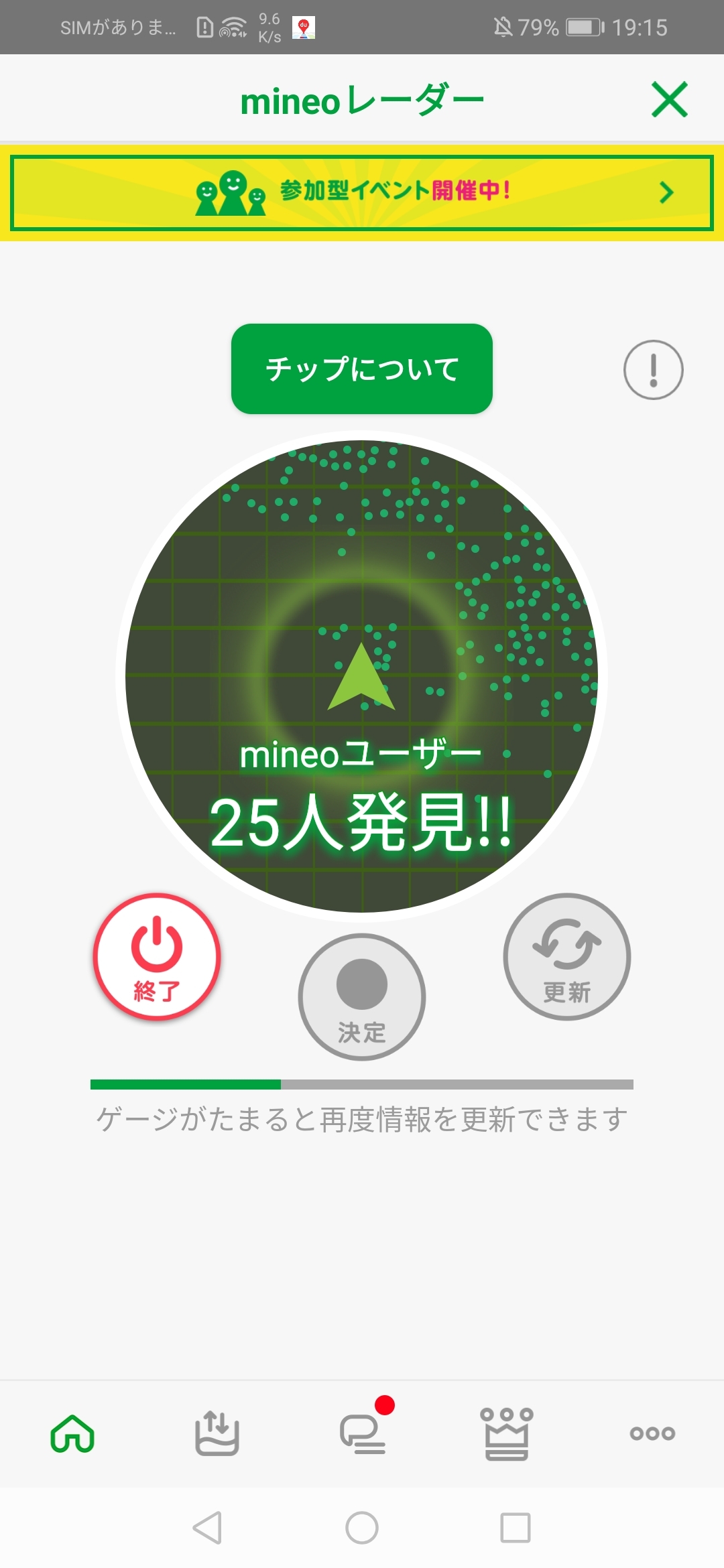This screenshot has height=1568, width=724.
Task: Tap the red 終了 power button
Action: (x=157, y=957)
